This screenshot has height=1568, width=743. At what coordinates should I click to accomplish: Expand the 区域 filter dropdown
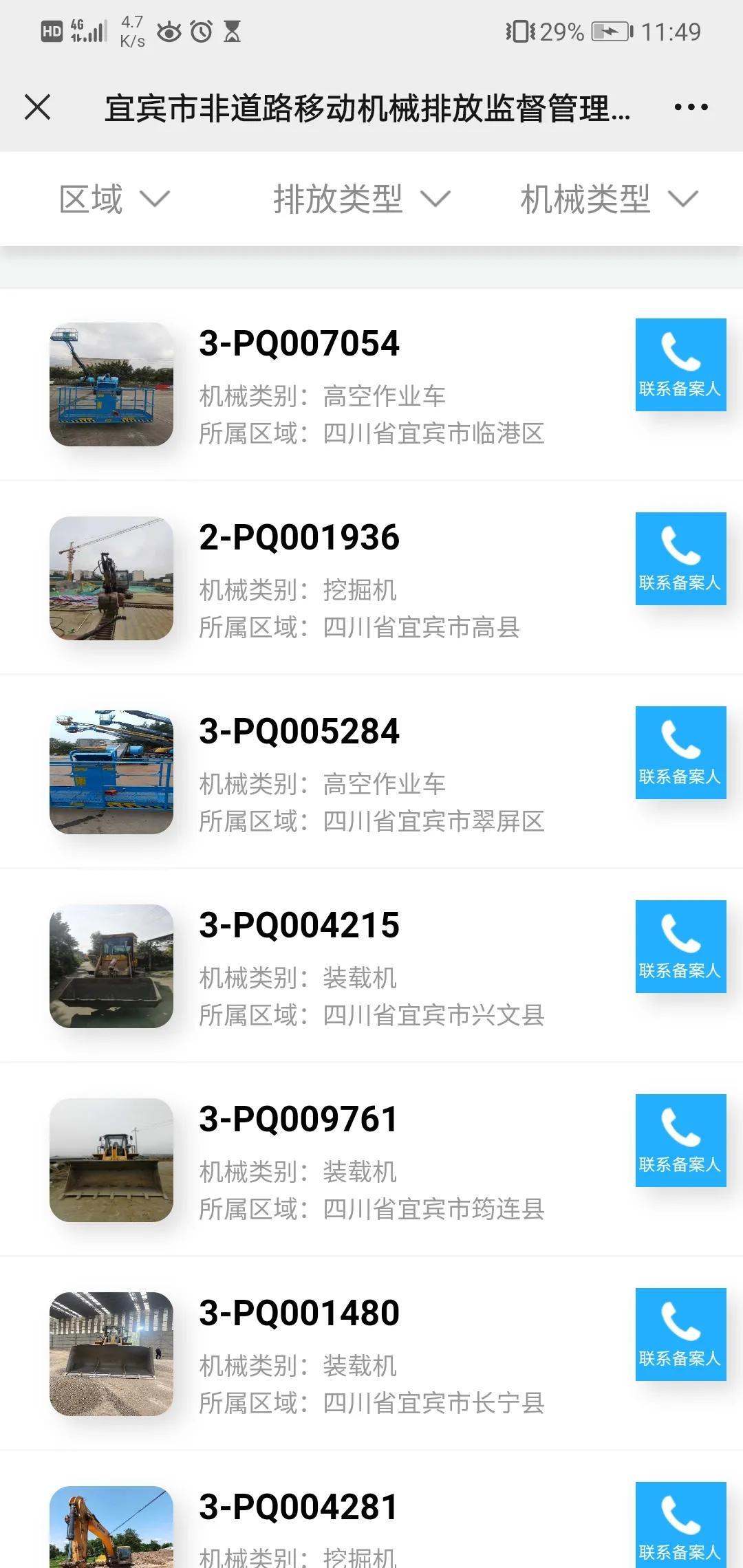(x=114, y=199)
